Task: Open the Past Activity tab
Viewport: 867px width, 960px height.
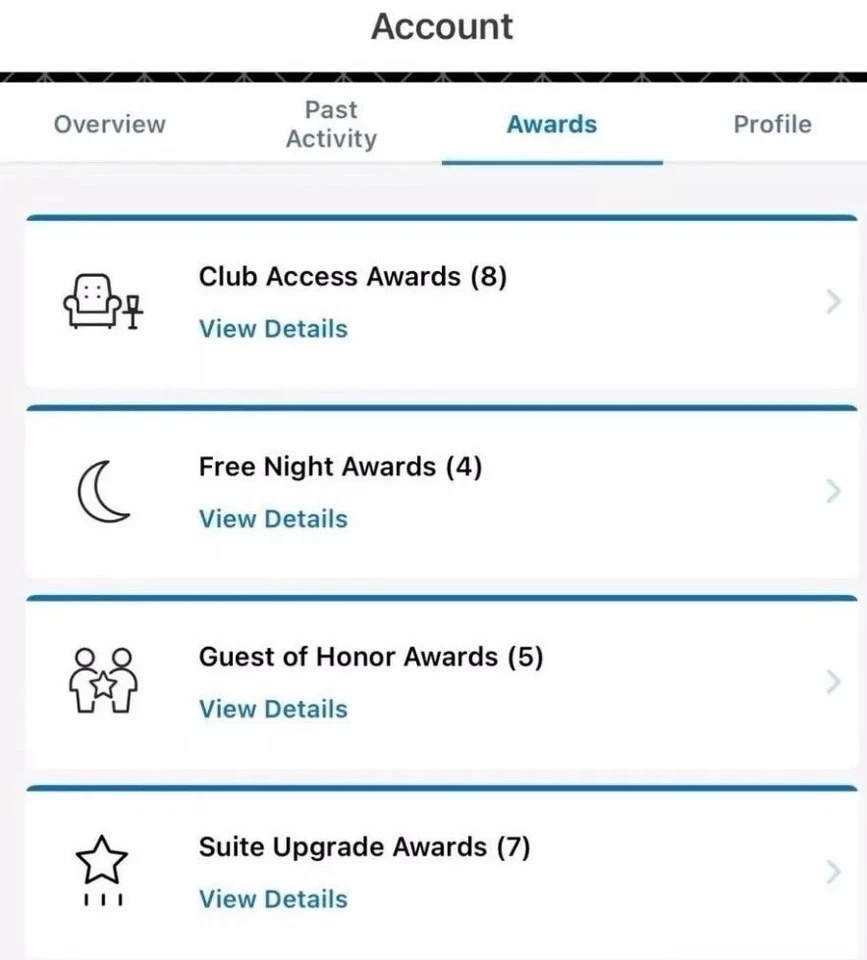Action: coord(330,124)
